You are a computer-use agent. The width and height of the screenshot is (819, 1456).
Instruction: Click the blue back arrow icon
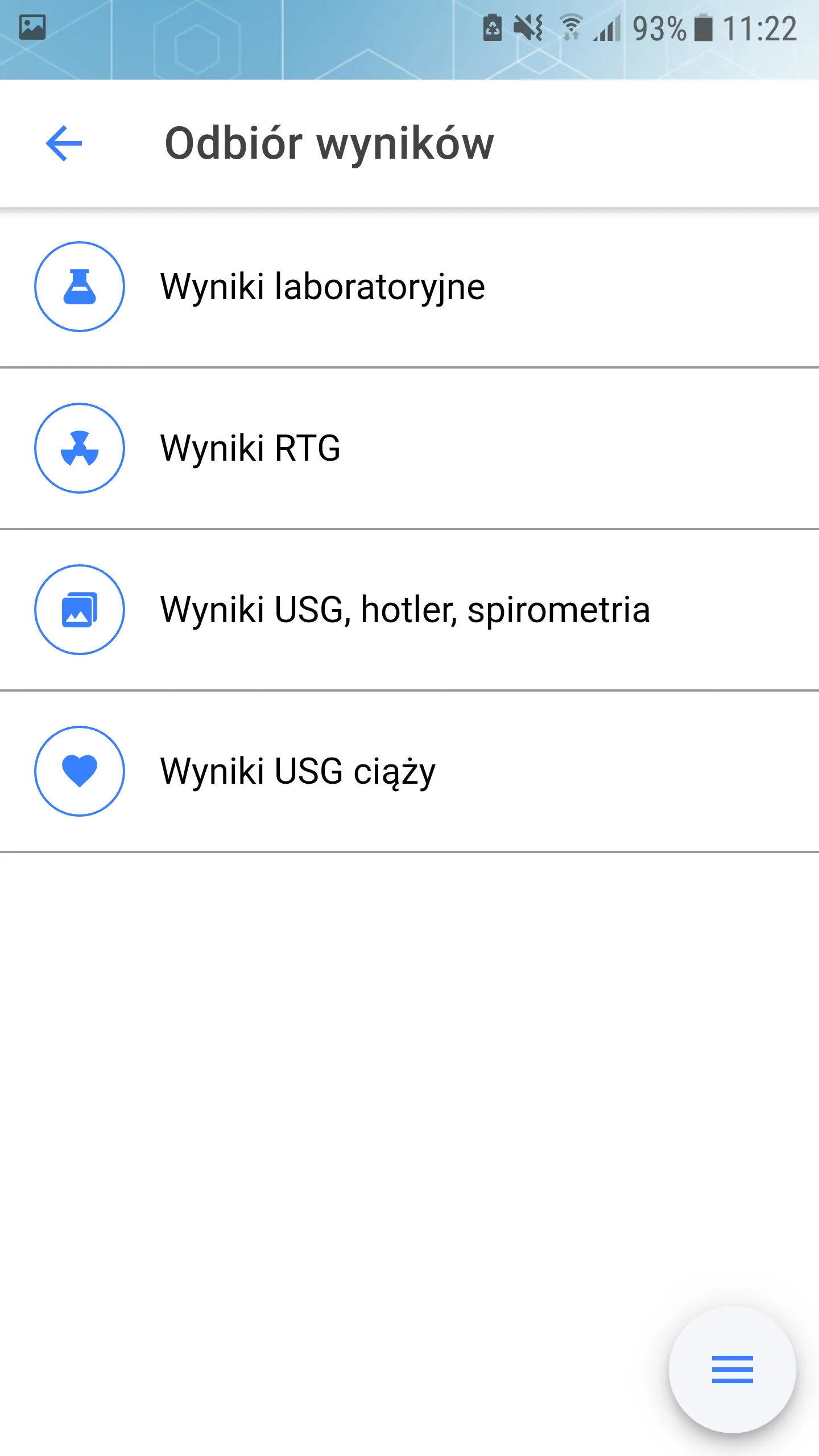pos(64,144)
